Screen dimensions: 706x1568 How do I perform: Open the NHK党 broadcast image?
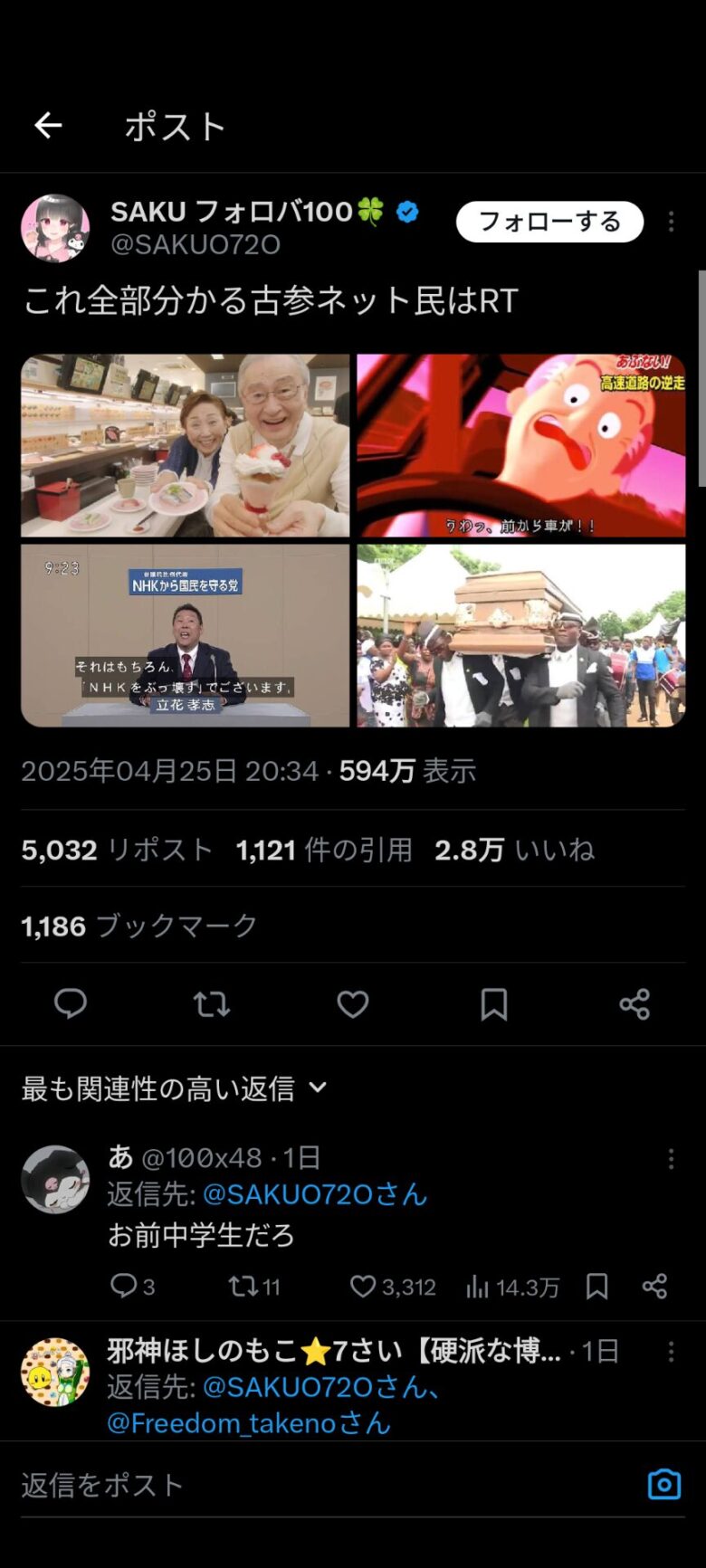tap(185, 635)
